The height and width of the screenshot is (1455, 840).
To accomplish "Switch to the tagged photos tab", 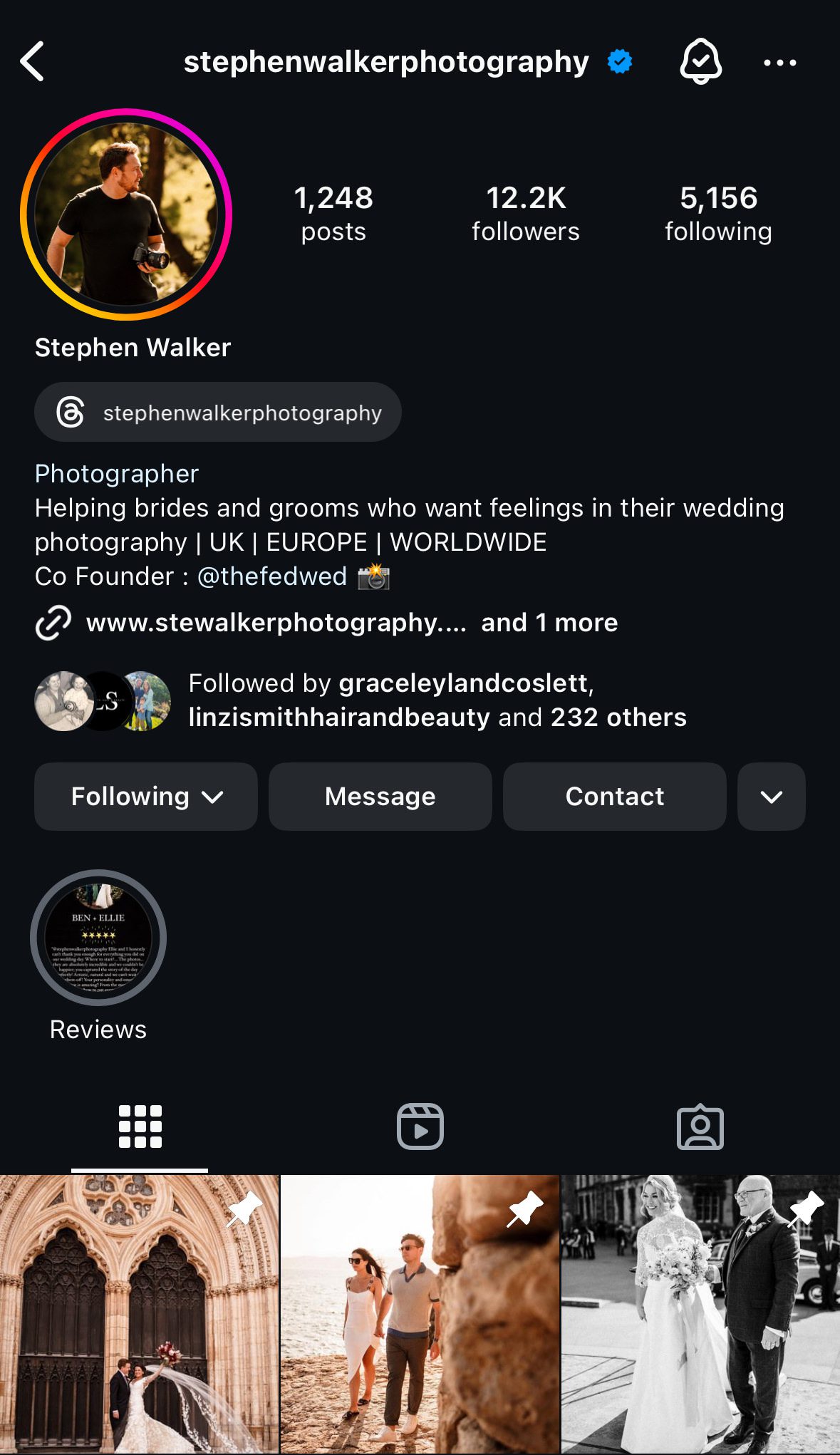I will pyautogui.click(x=700, y=1127).
